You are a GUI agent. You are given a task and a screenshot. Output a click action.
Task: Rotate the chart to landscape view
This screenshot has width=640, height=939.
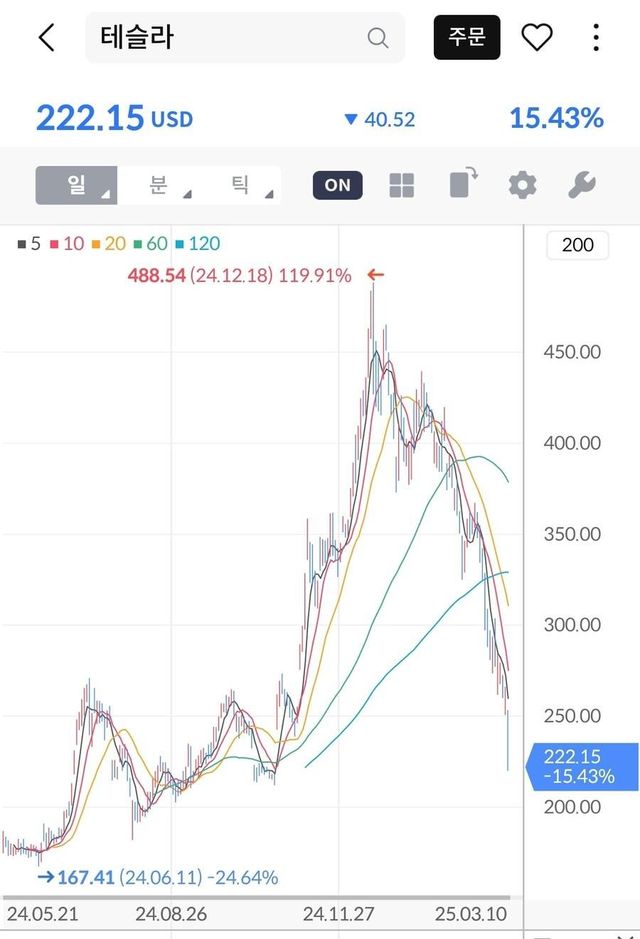pos(462,185)
